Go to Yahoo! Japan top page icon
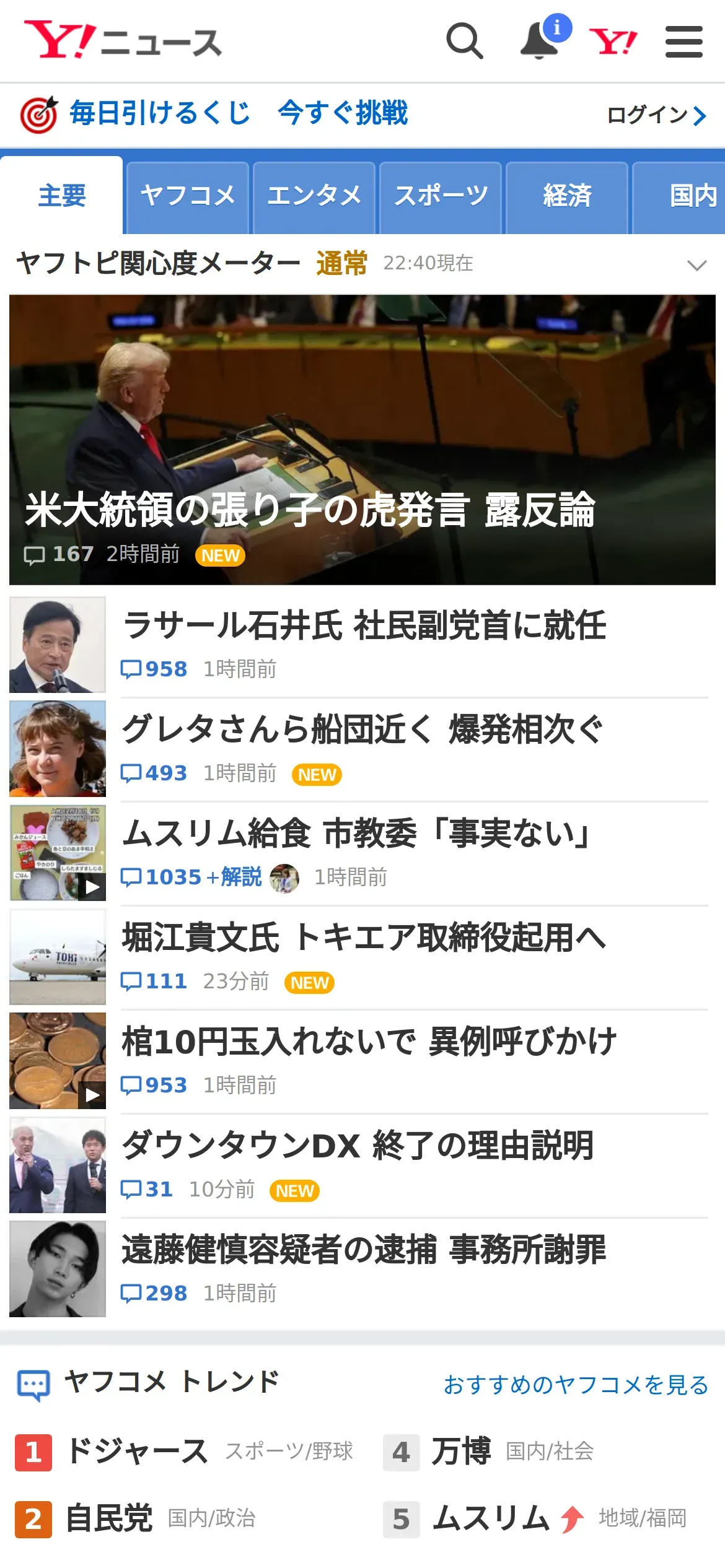The width and height of the screenshot is (725, 1568). click(x=613, y=41)
